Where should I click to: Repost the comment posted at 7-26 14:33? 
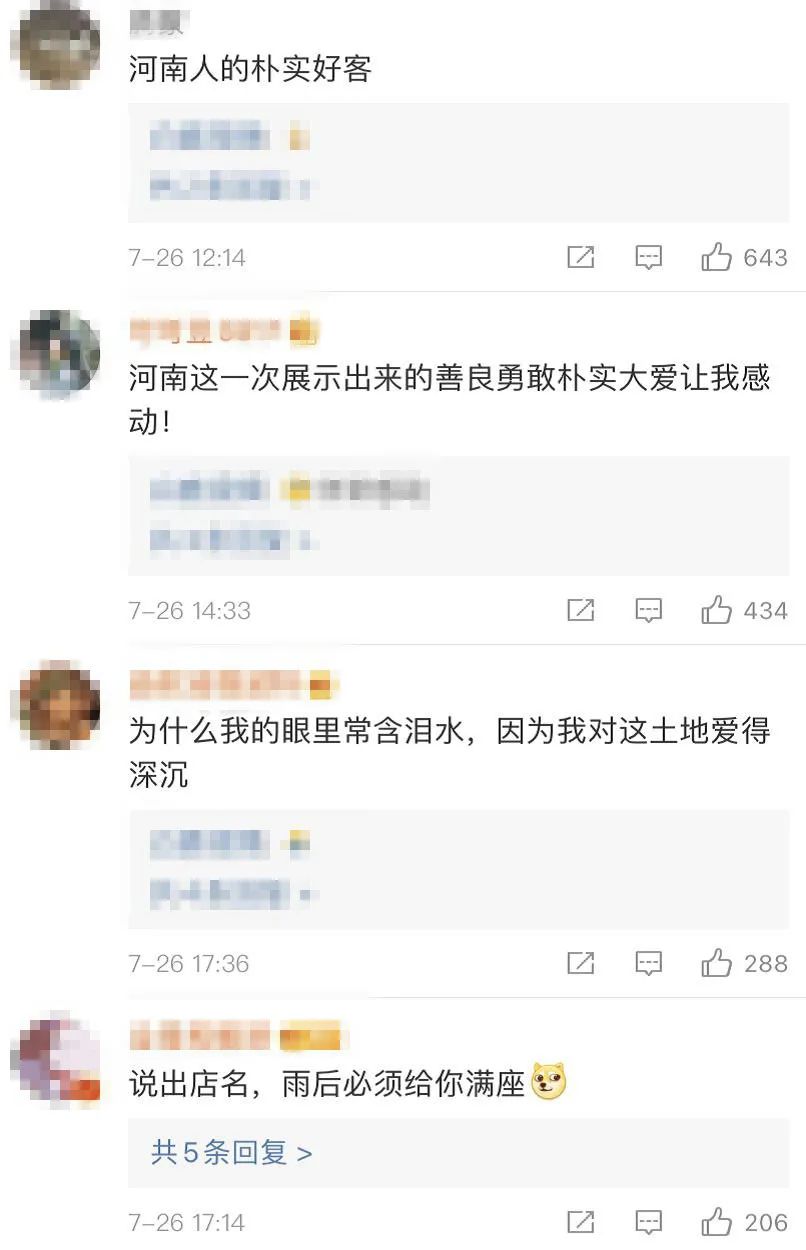pyautogui.click(x=581, y=610)
